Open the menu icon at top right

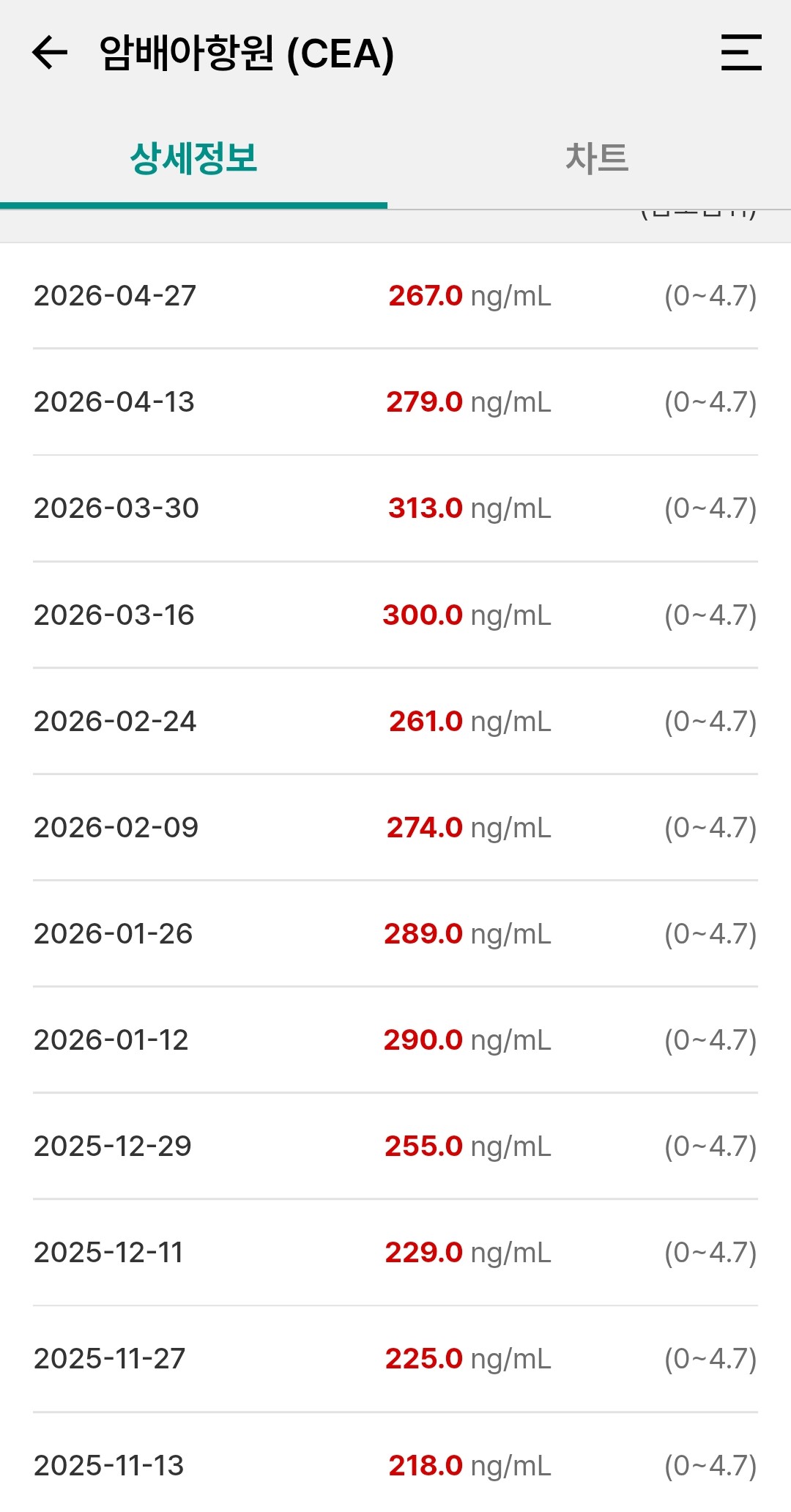click(741, 53)
